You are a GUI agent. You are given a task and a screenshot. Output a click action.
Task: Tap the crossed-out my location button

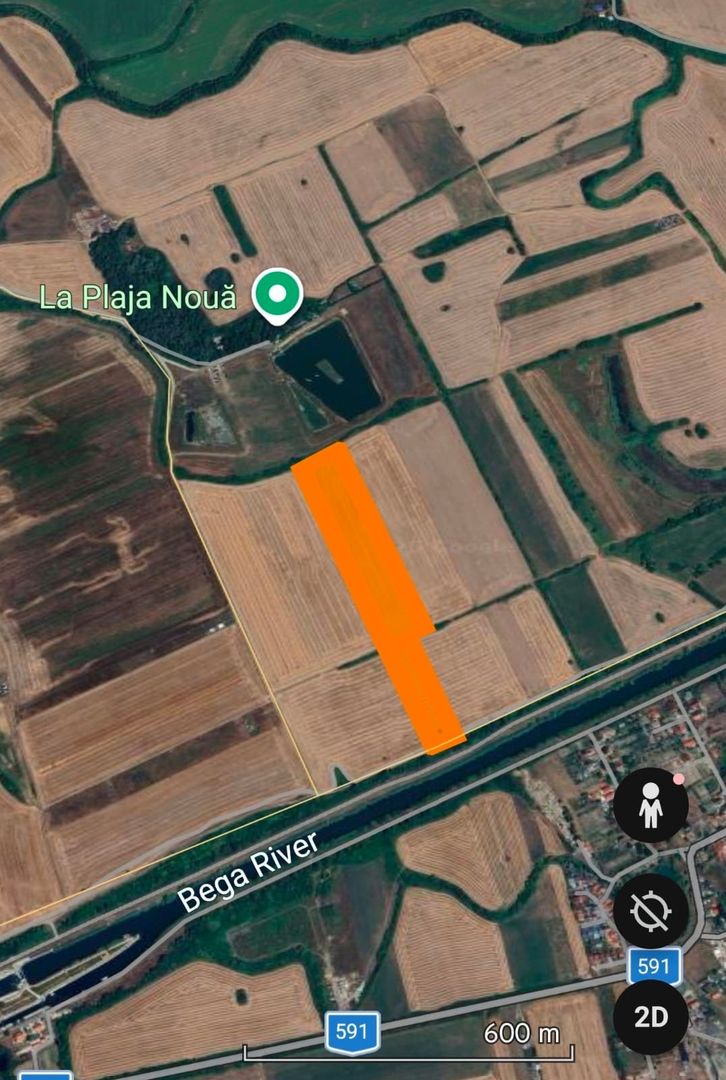pos(651,910)
